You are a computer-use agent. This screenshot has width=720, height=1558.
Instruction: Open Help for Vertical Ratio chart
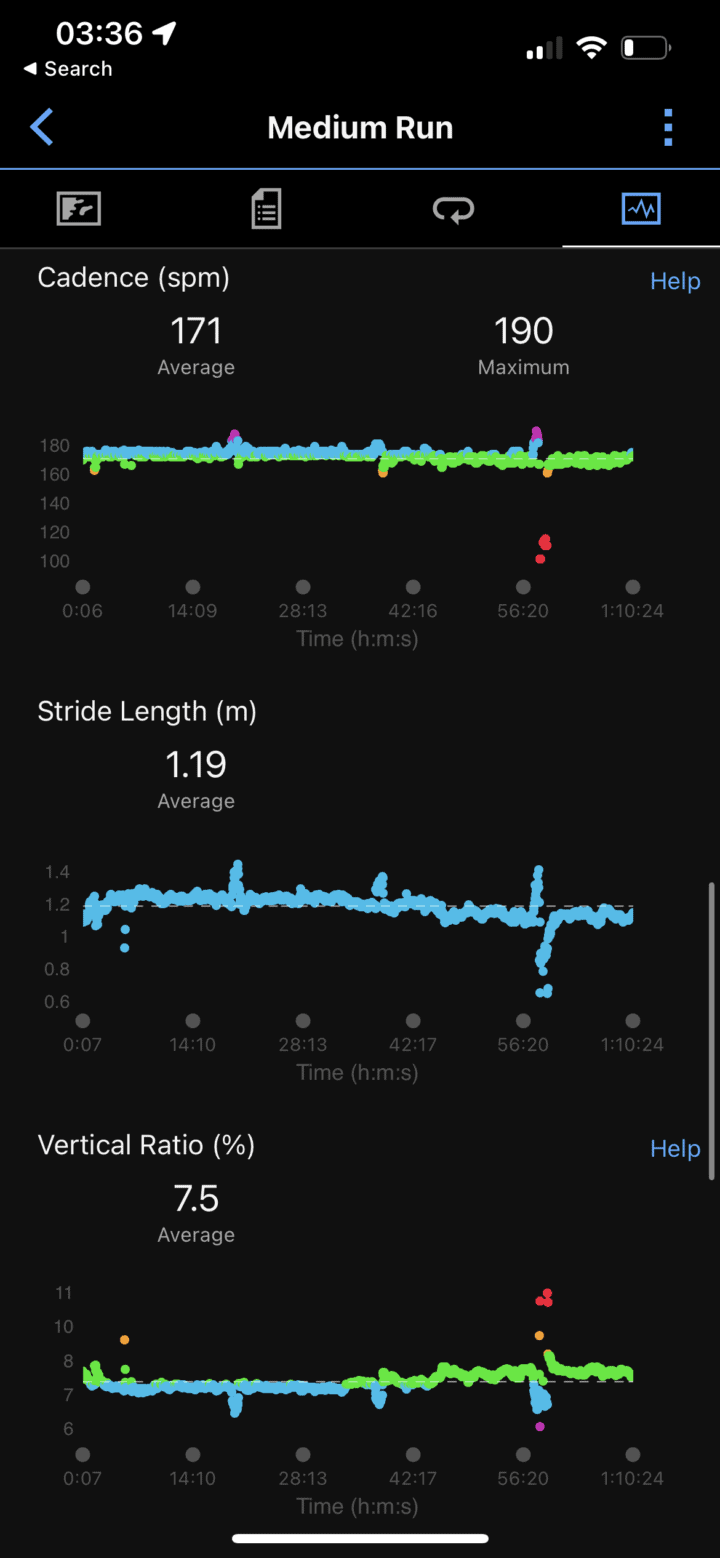click(675, 1149)
